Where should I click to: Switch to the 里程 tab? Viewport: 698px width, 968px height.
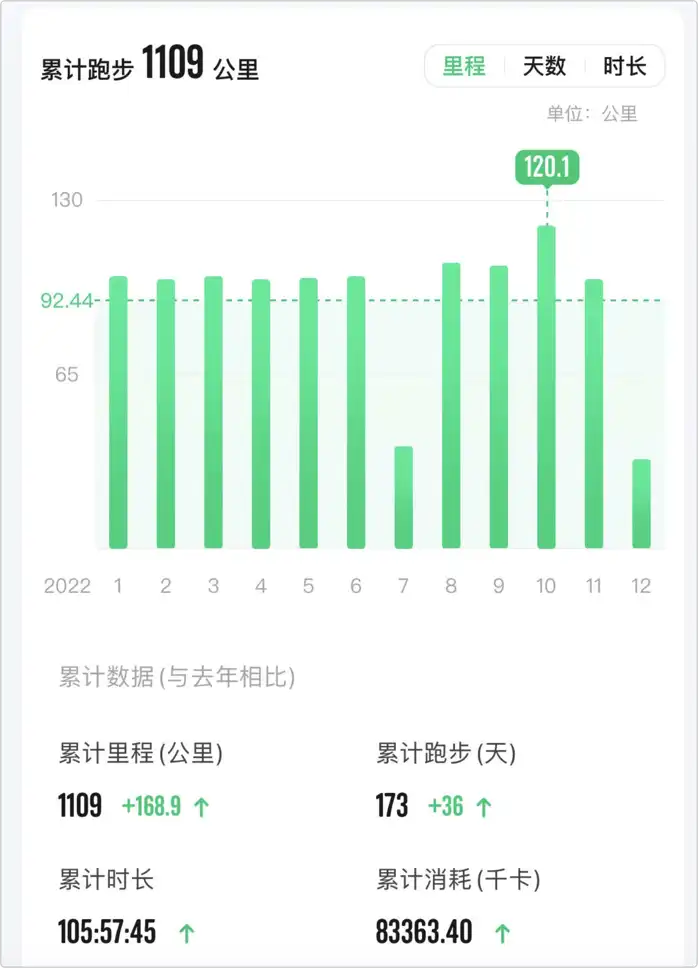click(x=464, y=67)
